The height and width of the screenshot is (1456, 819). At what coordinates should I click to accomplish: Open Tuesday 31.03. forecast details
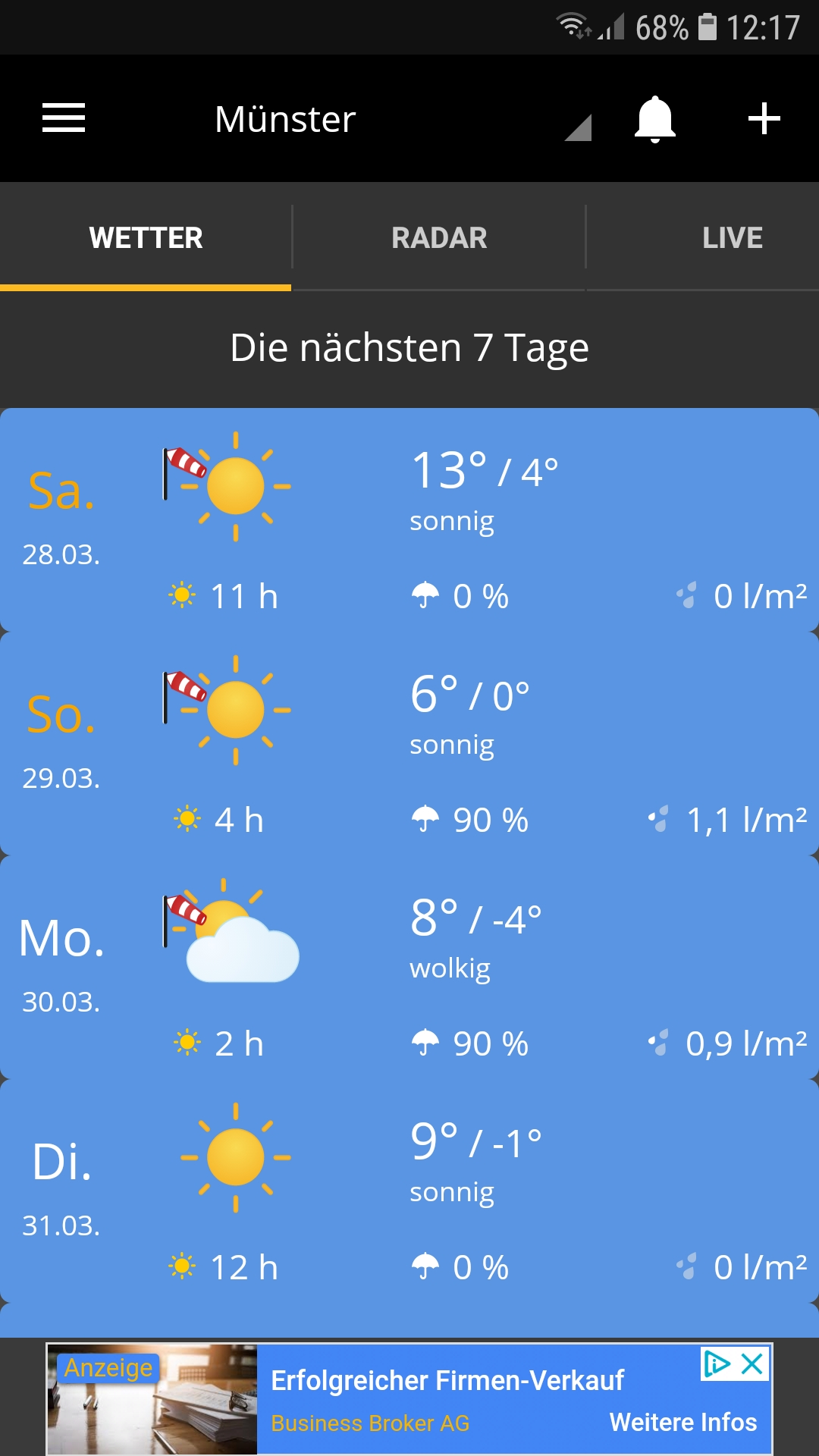point(409,1191)
